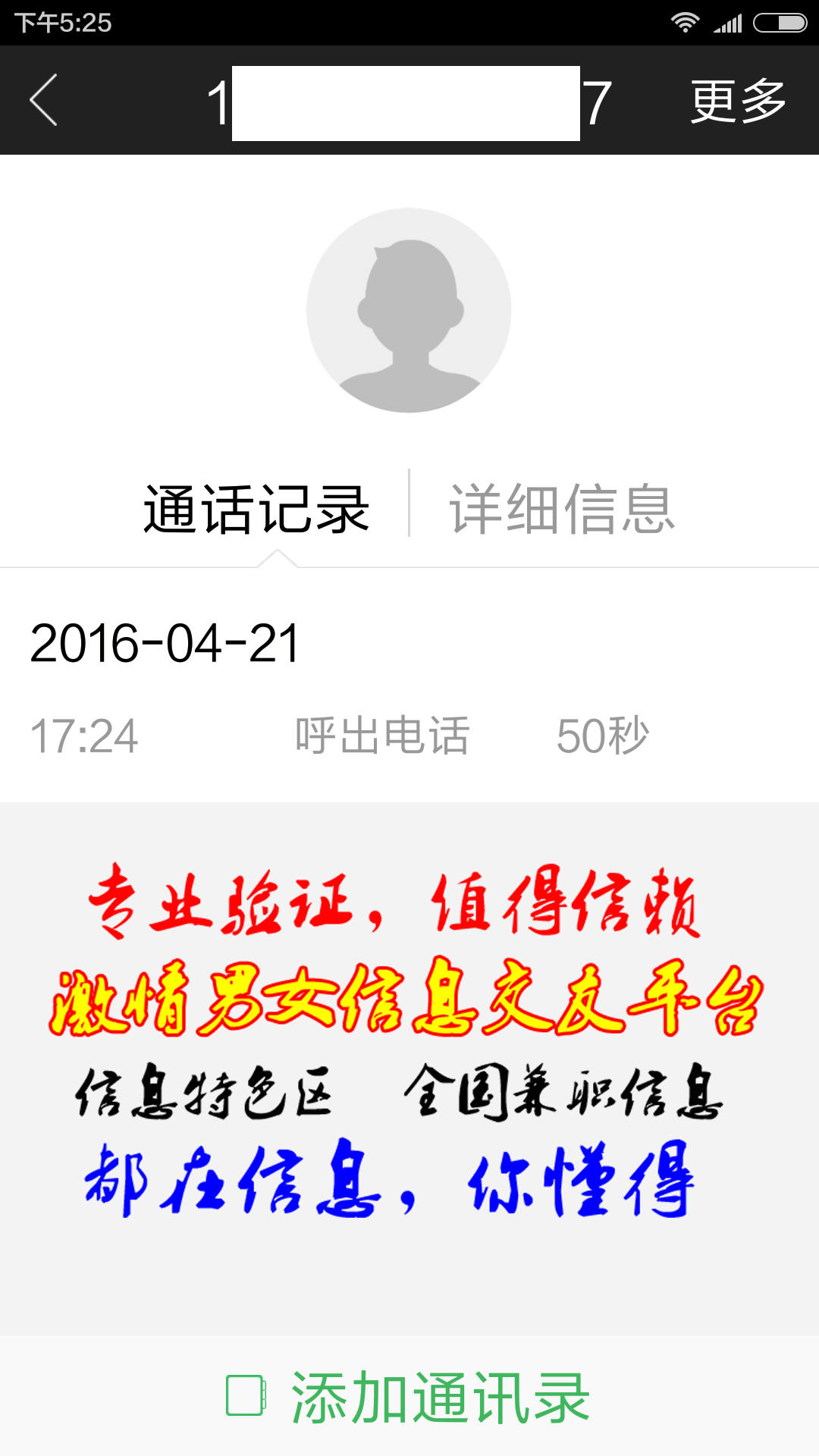819x1456 pixels.
Task: Tap 添加通讯录 to save the contact
Action: (409, 1397)
